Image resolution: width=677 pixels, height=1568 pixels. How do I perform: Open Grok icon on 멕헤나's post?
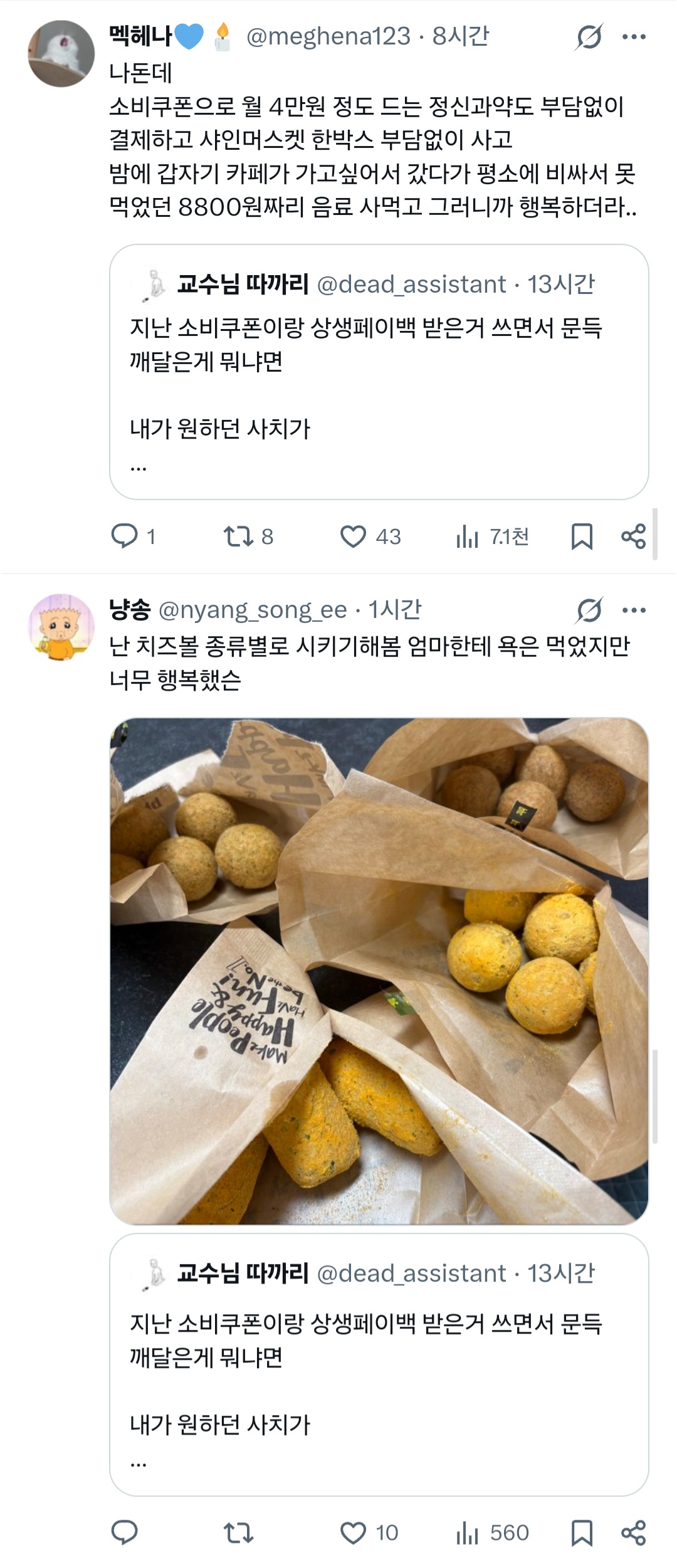tap(589, 37)
